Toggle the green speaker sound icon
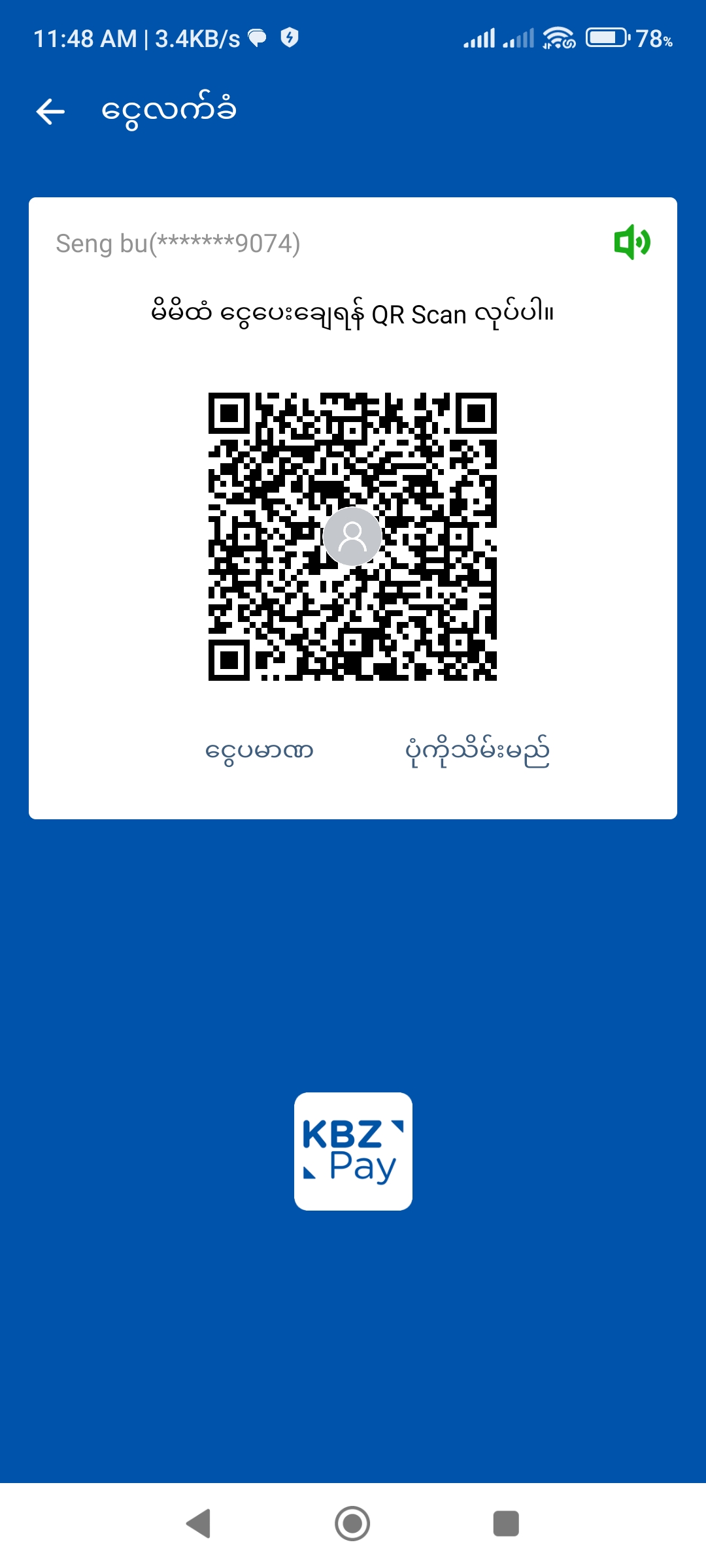The image size is (706, 1568). tap(631, 242)
